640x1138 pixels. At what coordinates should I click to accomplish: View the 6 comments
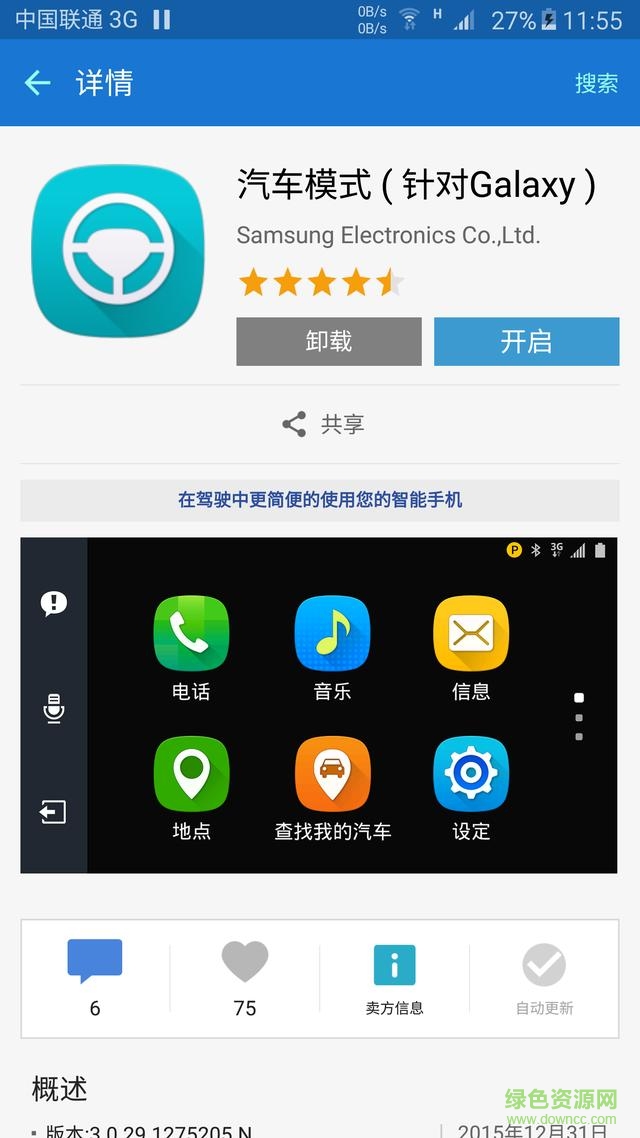coord(95,977)
